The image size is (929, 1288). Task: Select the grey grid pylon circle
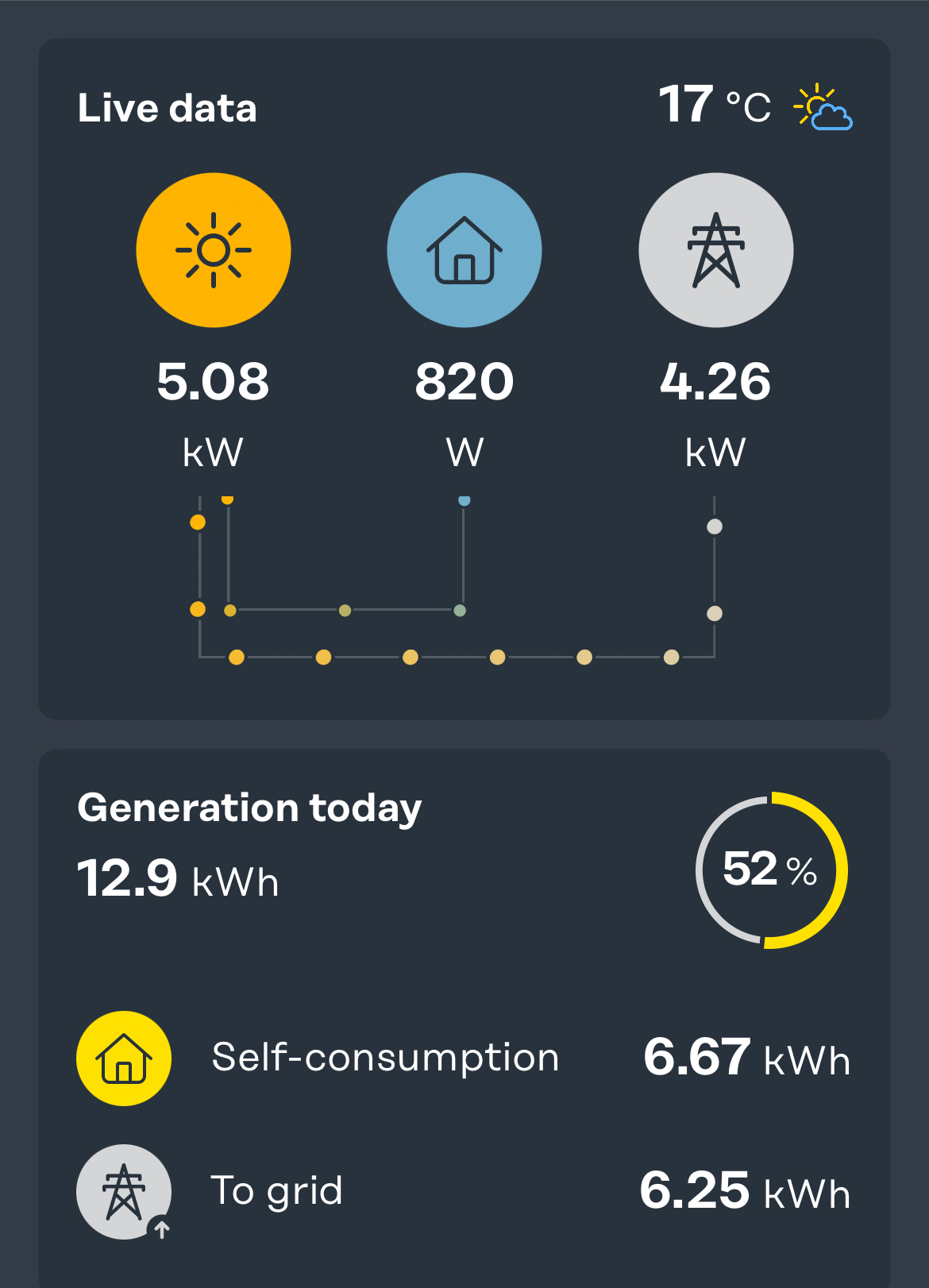716,250
